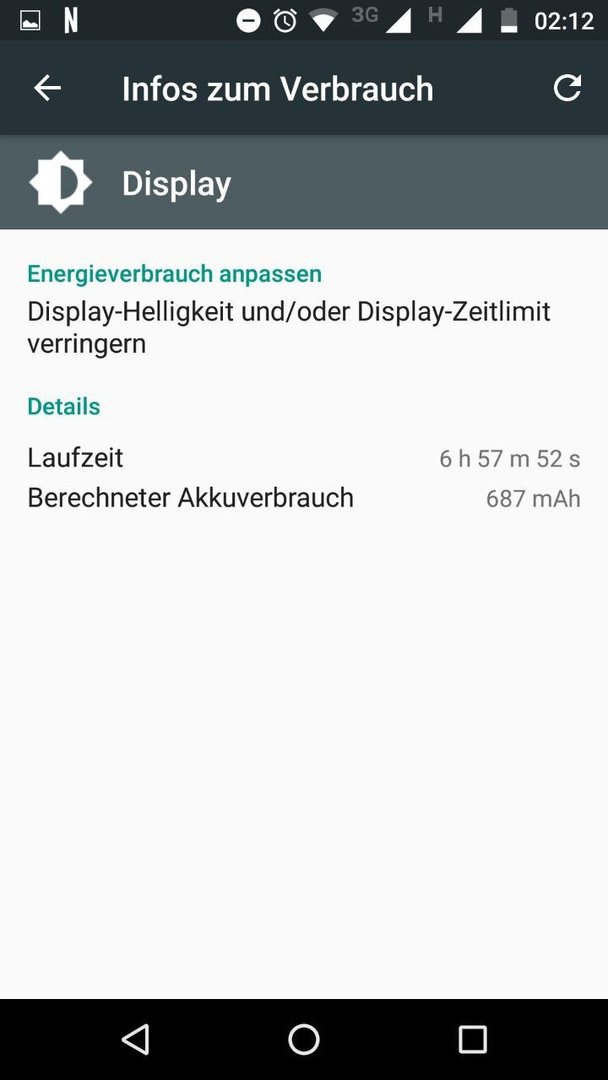Screen dimensions: 608x1080
Task: Open the recent apps overview
Action: point(472,1039)
